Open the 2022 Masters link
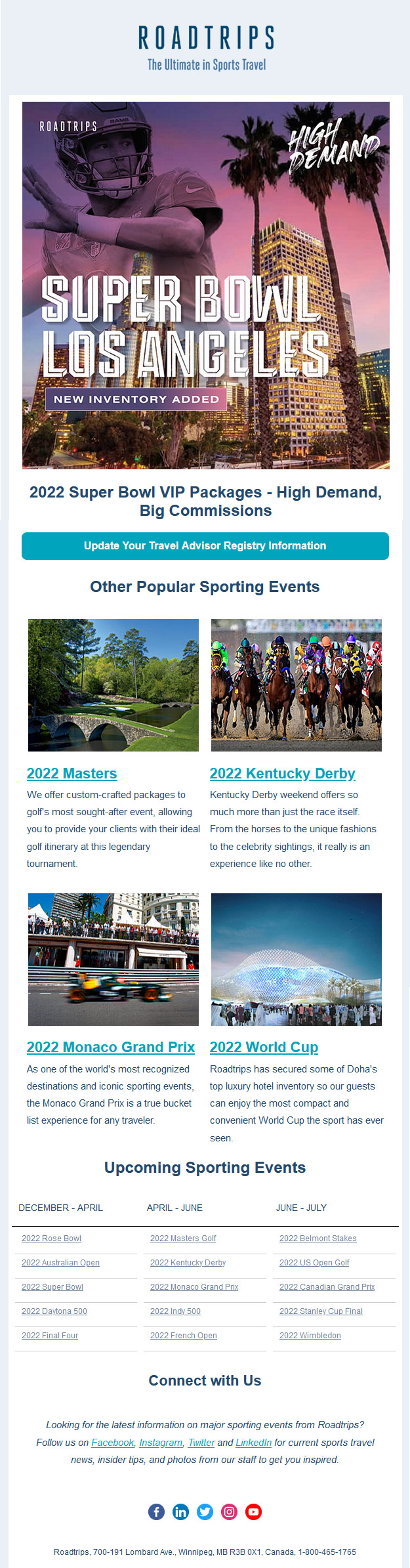This screenshot has width=410, height=1568. (x=72, y=773)
